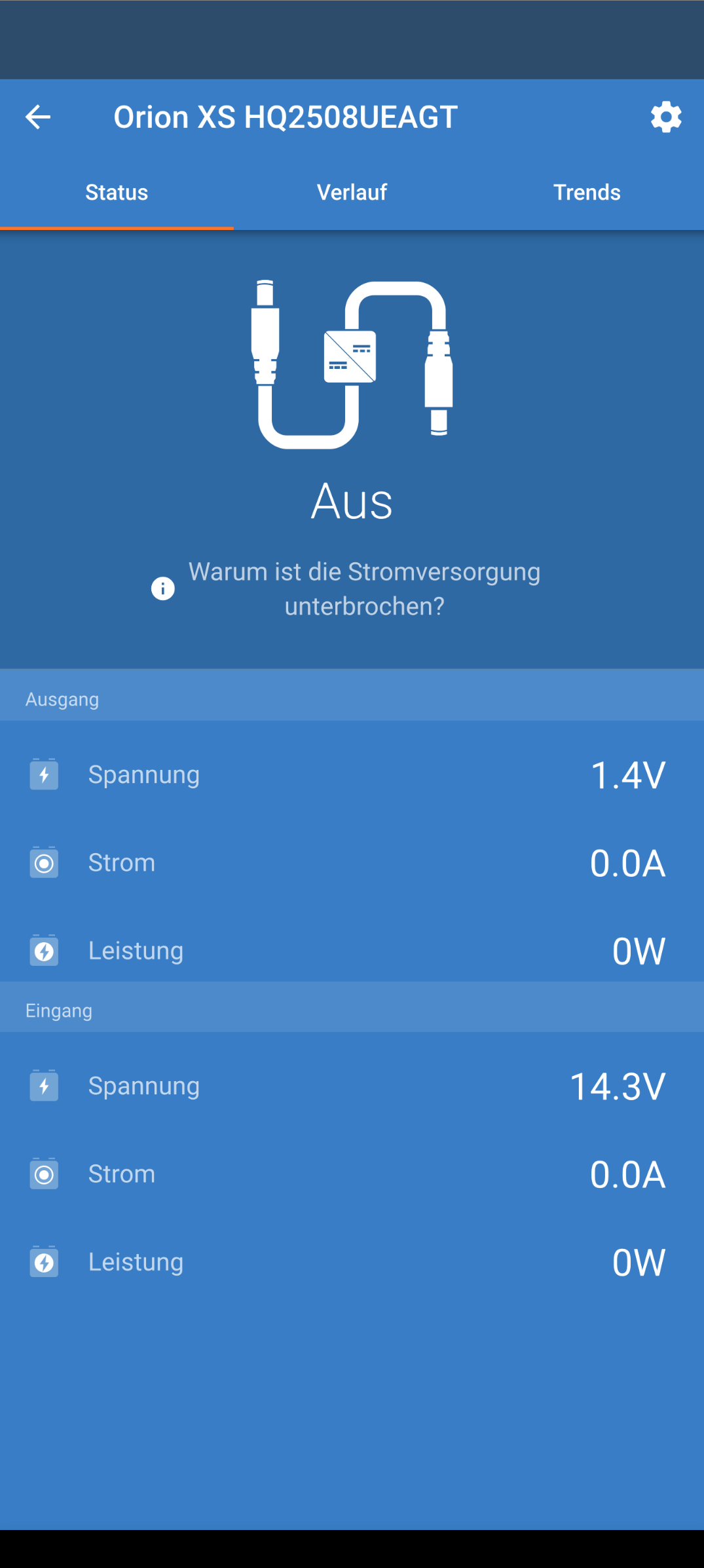The width and height of the screenshot is (704, 1568).
Task: Select the Status tab
Action: [117, 193]
